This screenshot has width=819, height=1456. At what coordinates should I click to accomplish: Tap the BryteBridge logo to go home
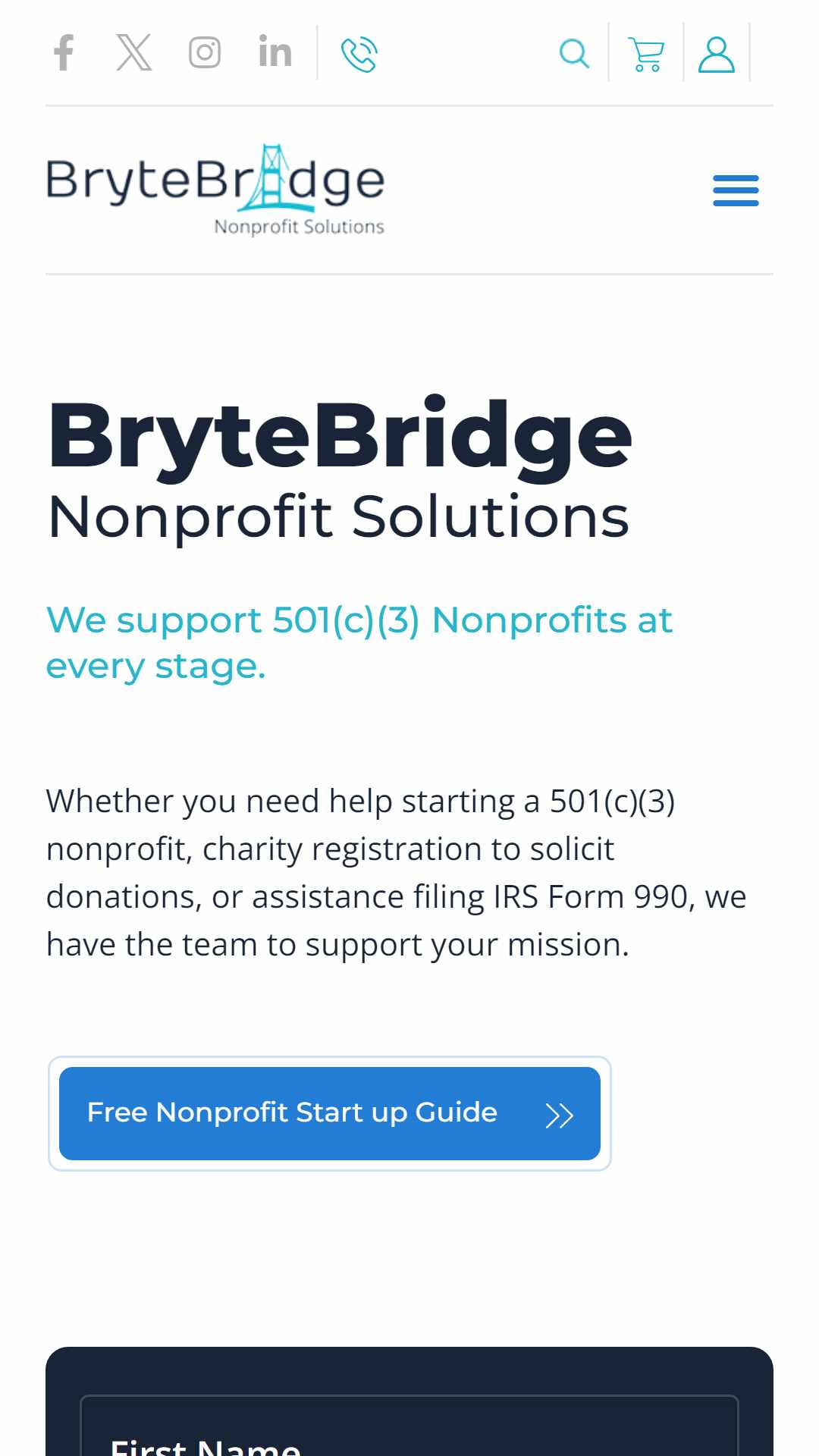point(216,190)
